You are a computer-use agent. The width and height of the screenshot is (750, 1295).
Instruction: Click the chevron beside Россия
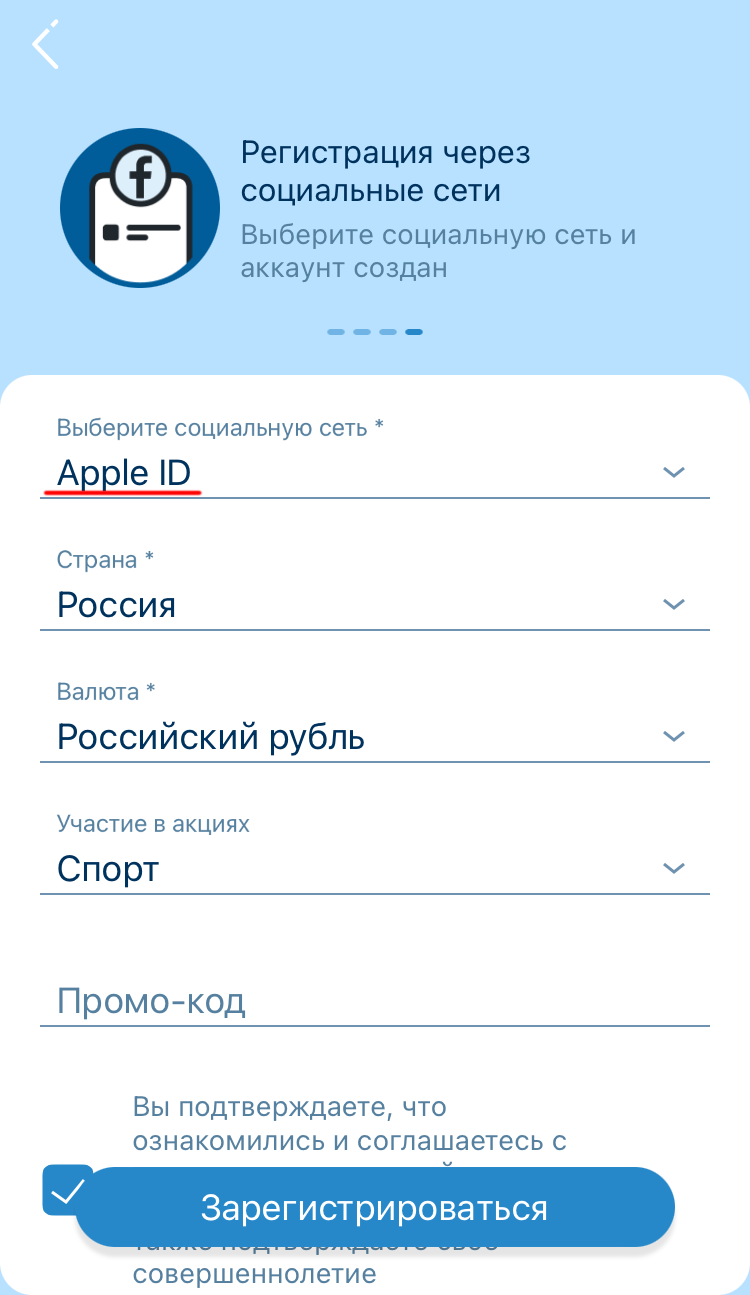[674, 604]
